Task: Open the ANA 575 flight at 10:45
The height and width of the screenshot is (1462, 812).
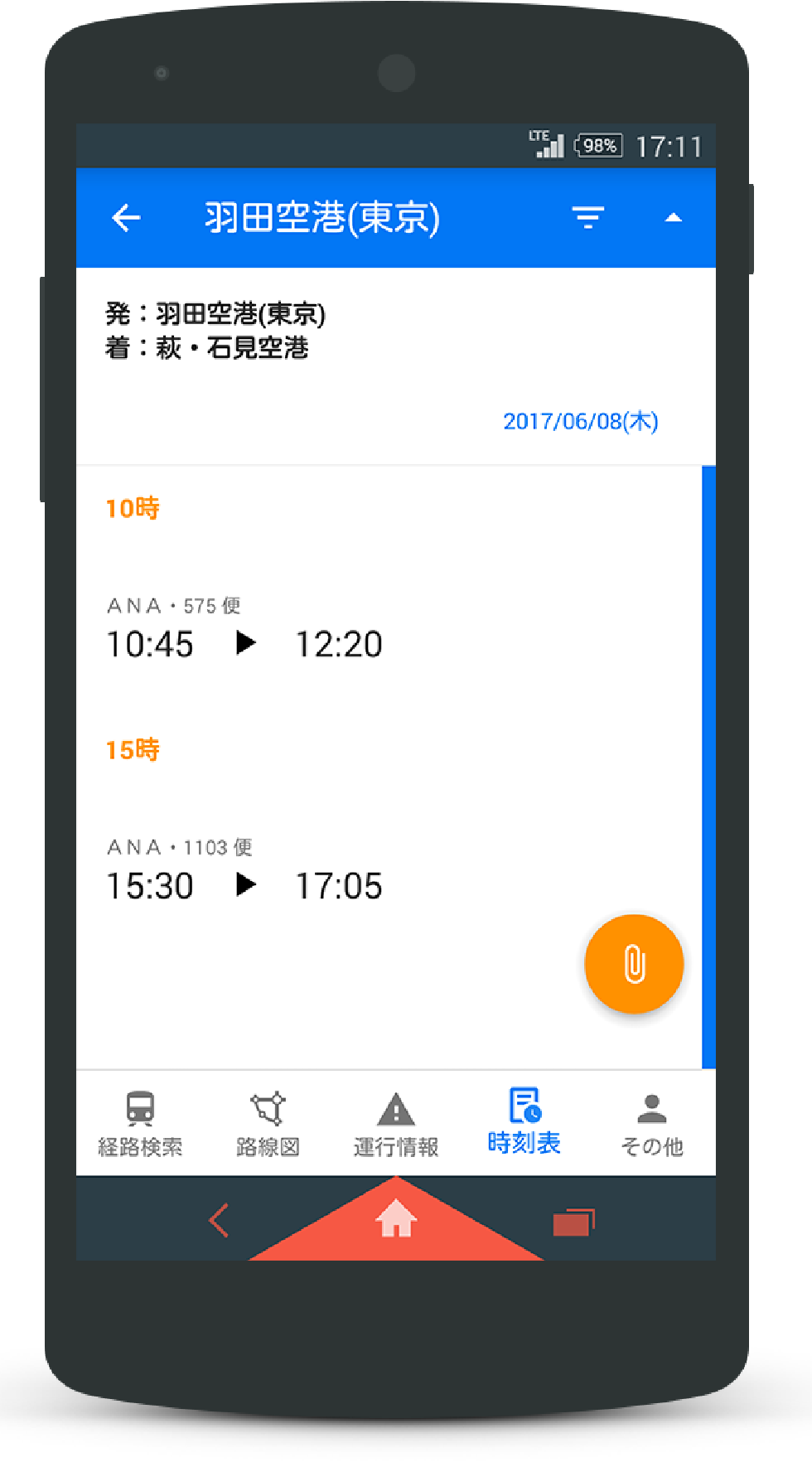Action: pyautogui.click(x=245, y=630)
